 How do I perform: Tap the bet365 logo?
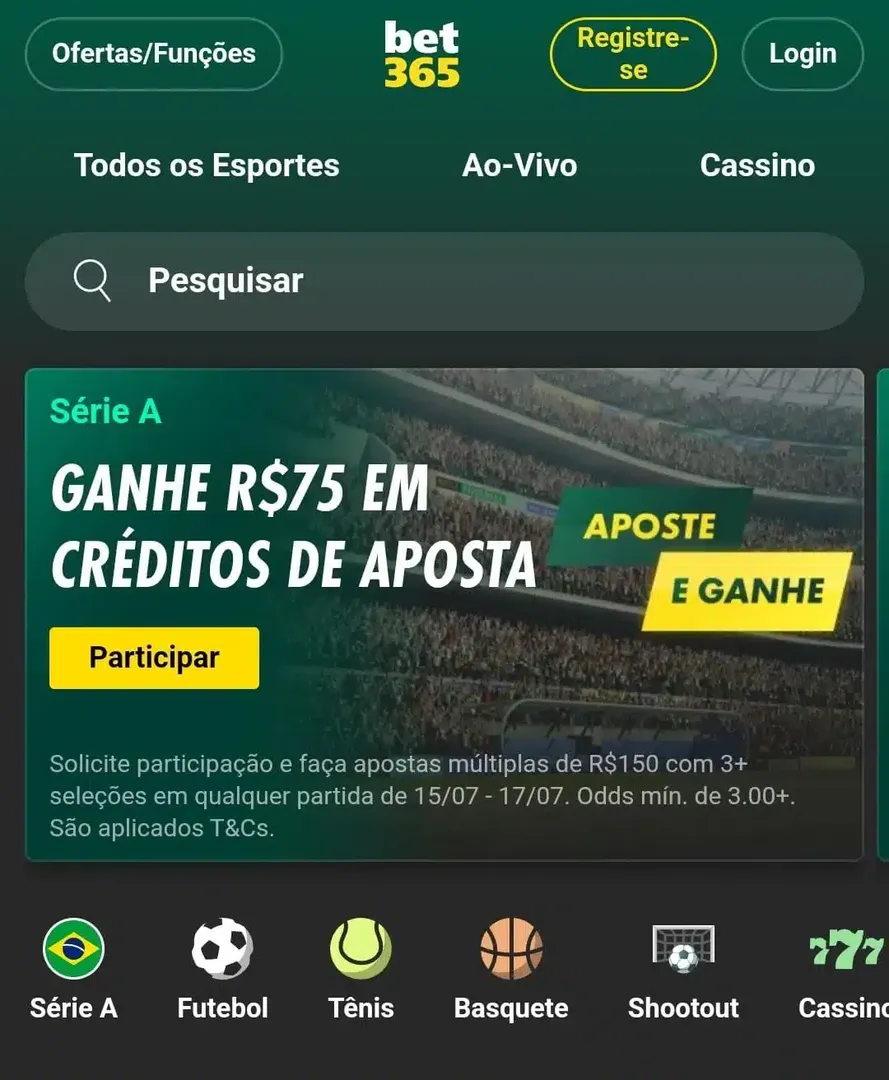coord(421,54)
